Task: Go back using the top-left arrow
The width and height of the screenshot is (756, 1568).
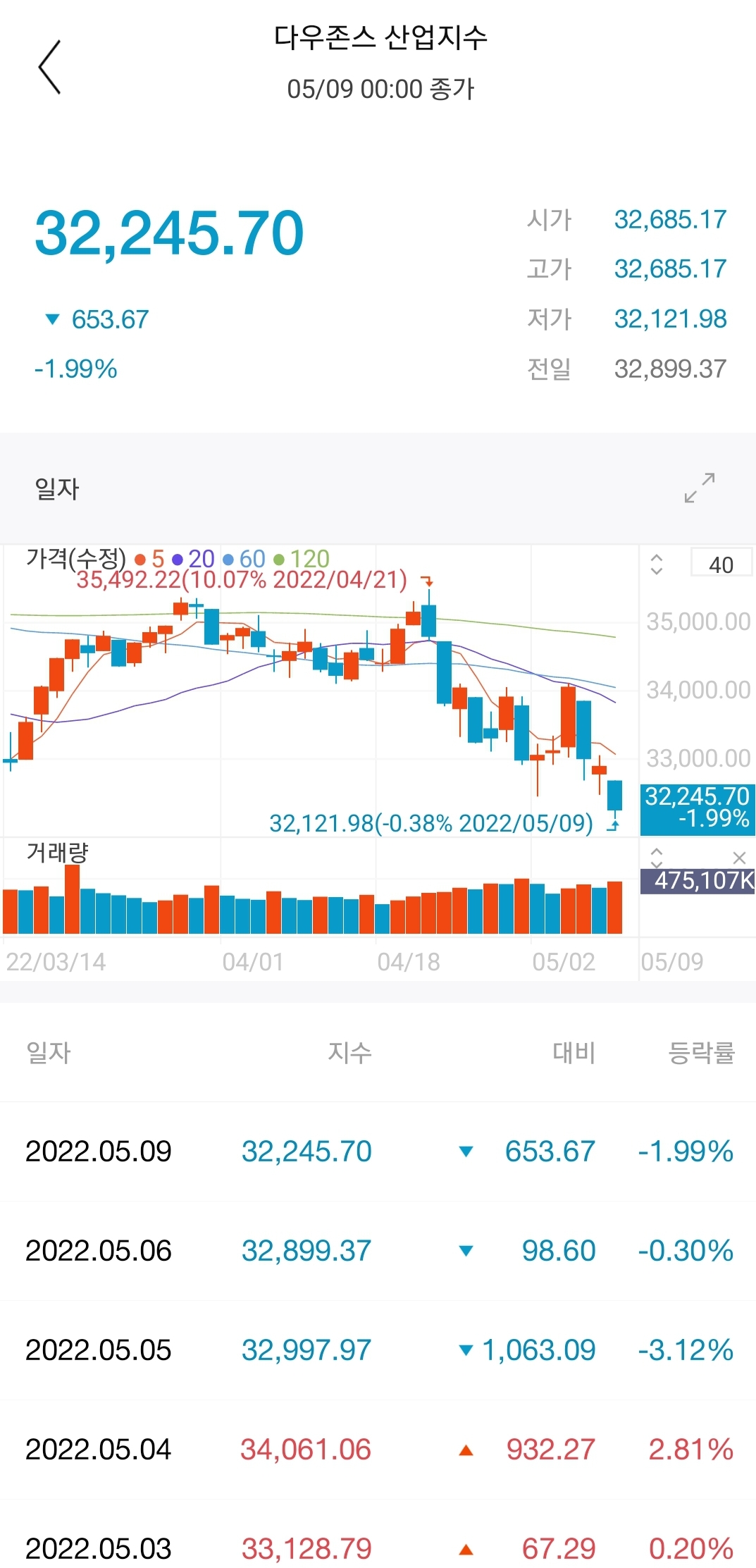Action: click(x=49, y=67)
